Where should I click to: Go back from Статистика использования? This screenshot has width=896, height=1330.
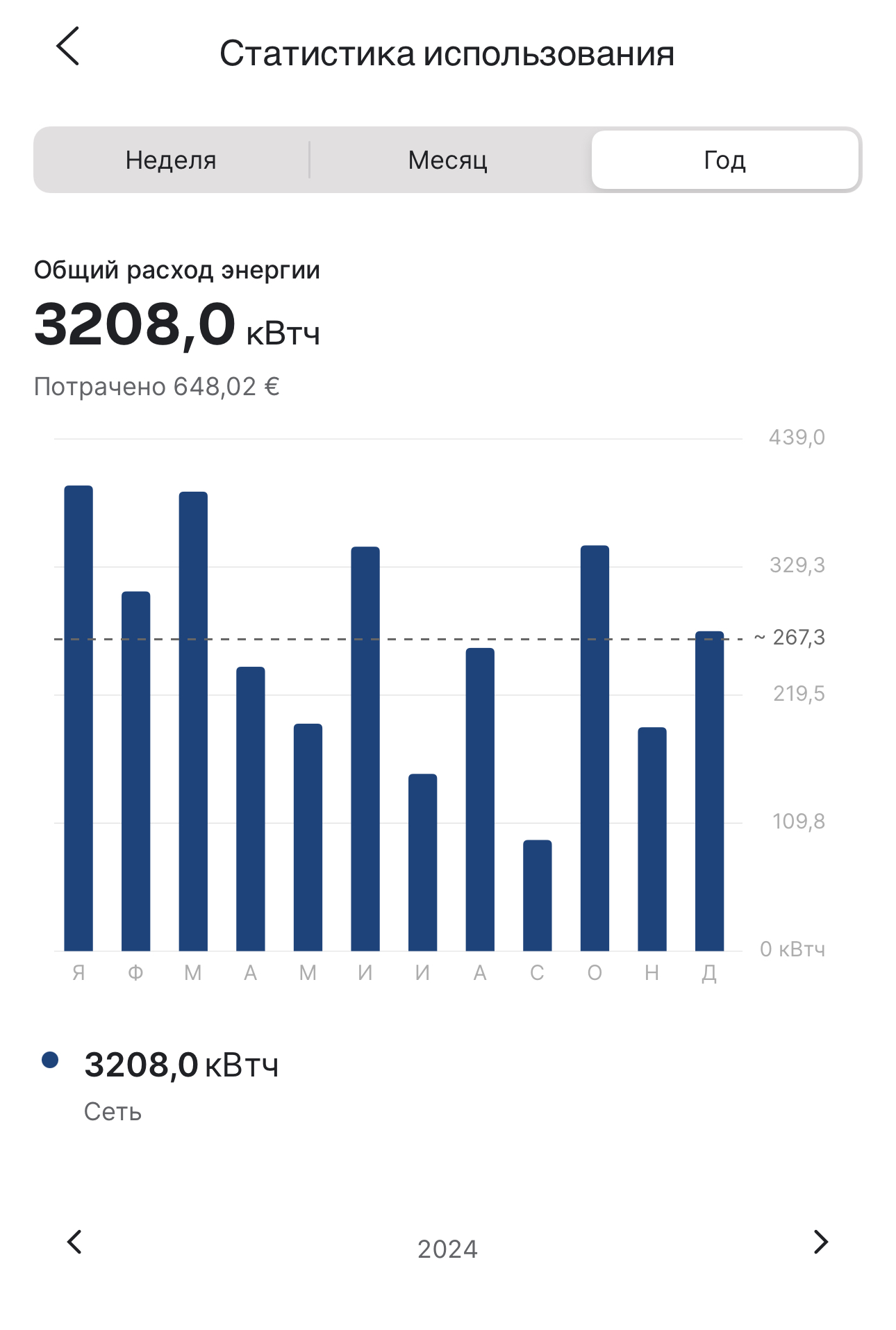tap(68, 47)
